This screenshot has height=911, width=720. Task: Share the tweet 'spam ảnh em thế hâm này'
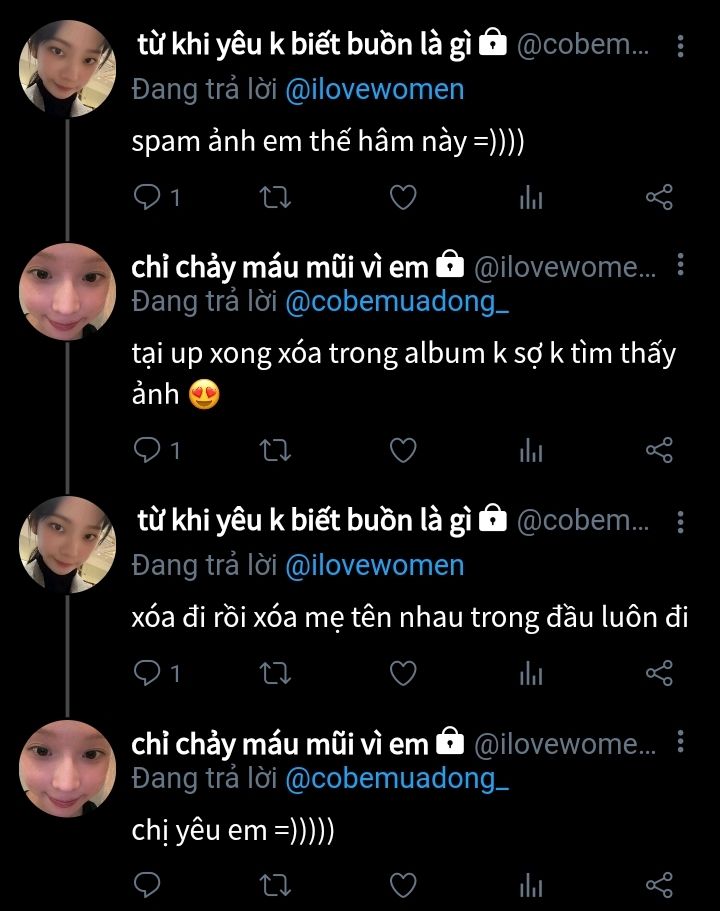[659, 198]
